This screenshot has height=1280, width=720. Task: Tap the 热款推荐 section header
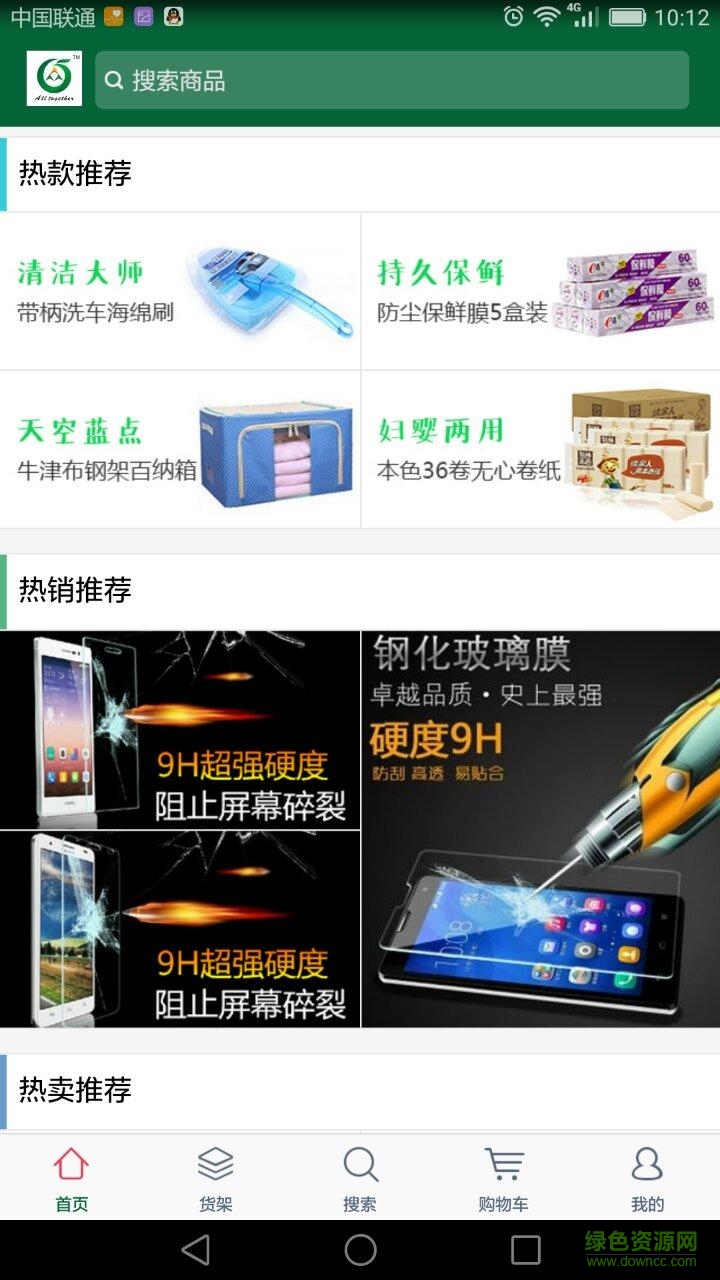(x=73, y=173)
